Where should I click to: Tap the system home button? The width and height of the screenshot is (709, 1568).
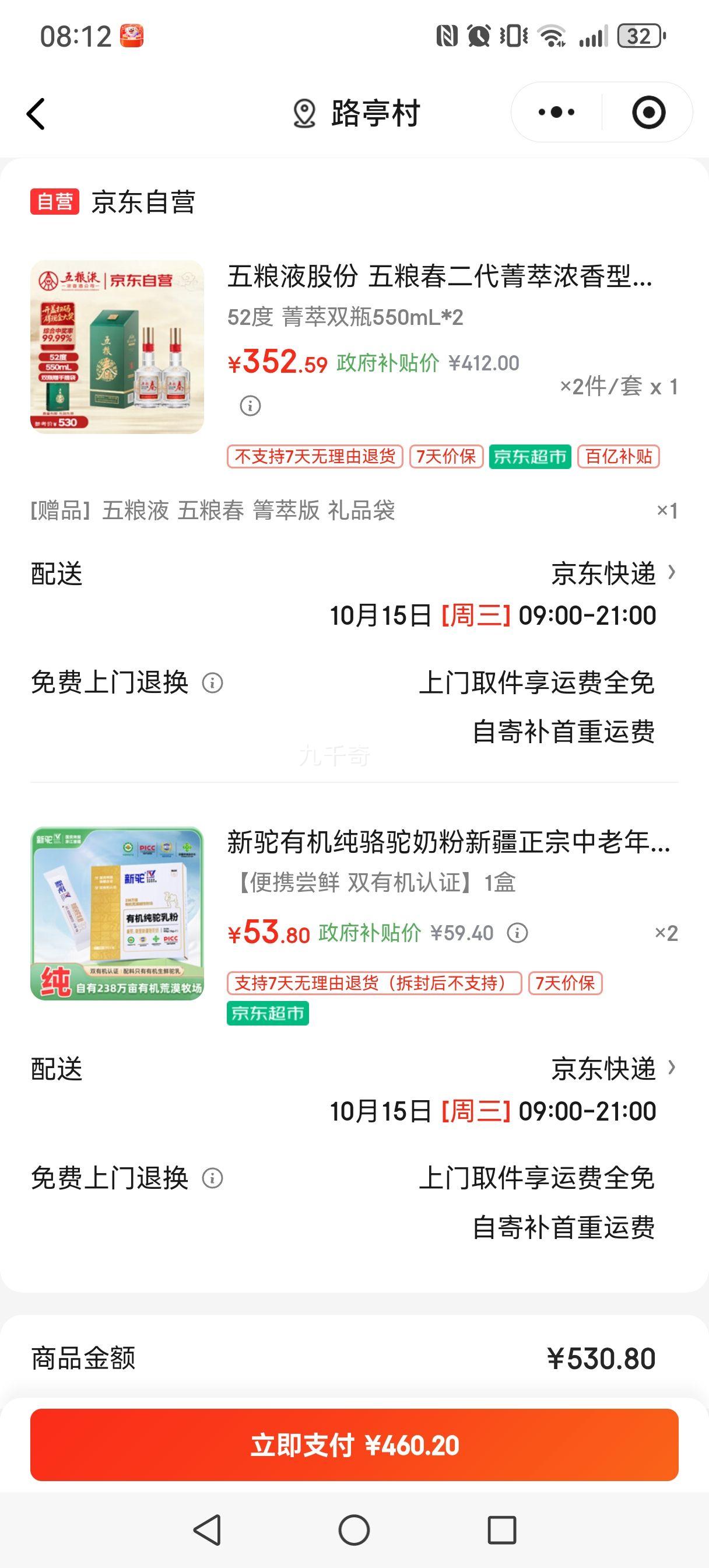pos(354,1529)
